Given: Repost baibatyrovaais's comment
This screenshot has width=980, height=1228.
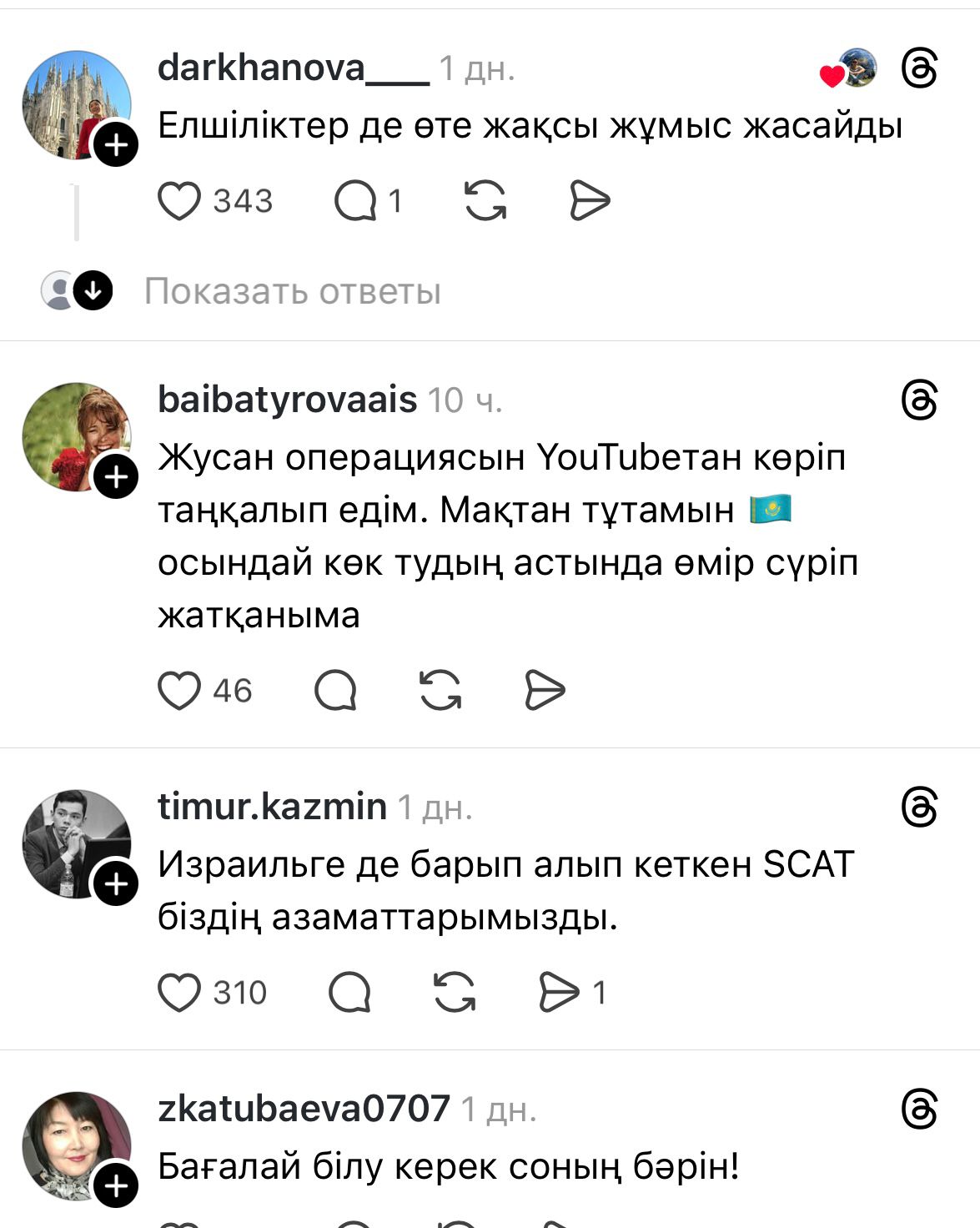Looking at the screenshot, I should click(440, 691).
